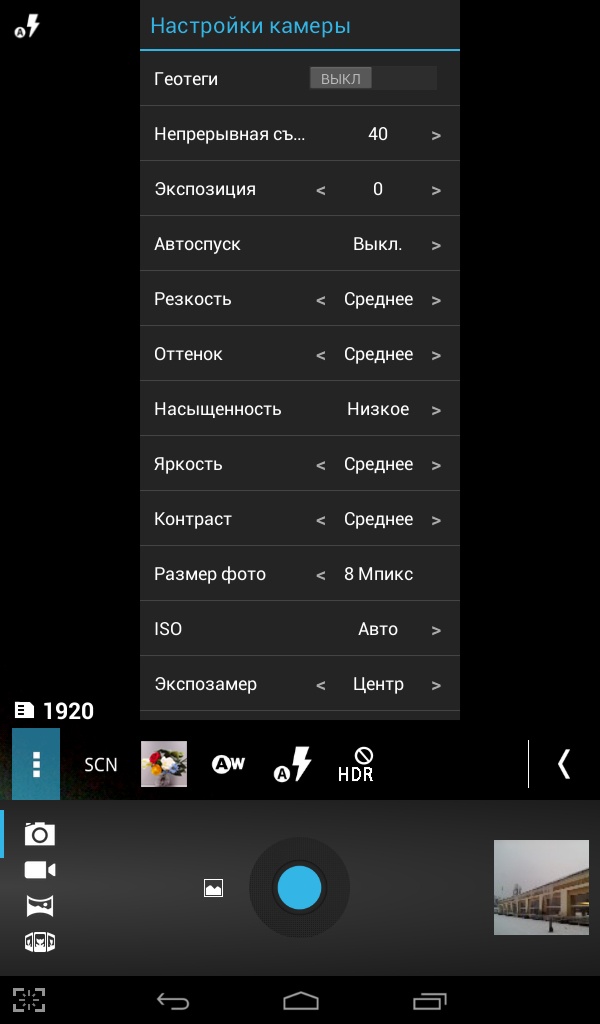
Task: Open the auto white balance setting
Action: [228, 765]
